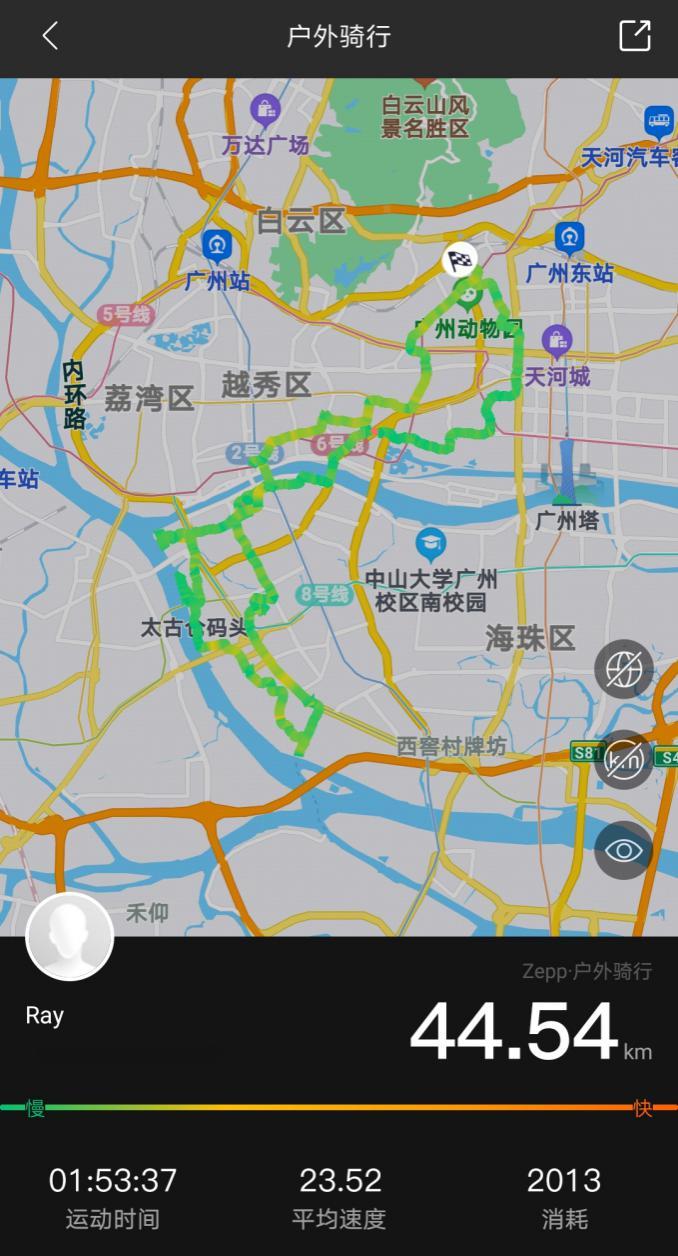Share this cycling workout
This screenshot has height=1256, width=678.
click(x=635, y=36)
